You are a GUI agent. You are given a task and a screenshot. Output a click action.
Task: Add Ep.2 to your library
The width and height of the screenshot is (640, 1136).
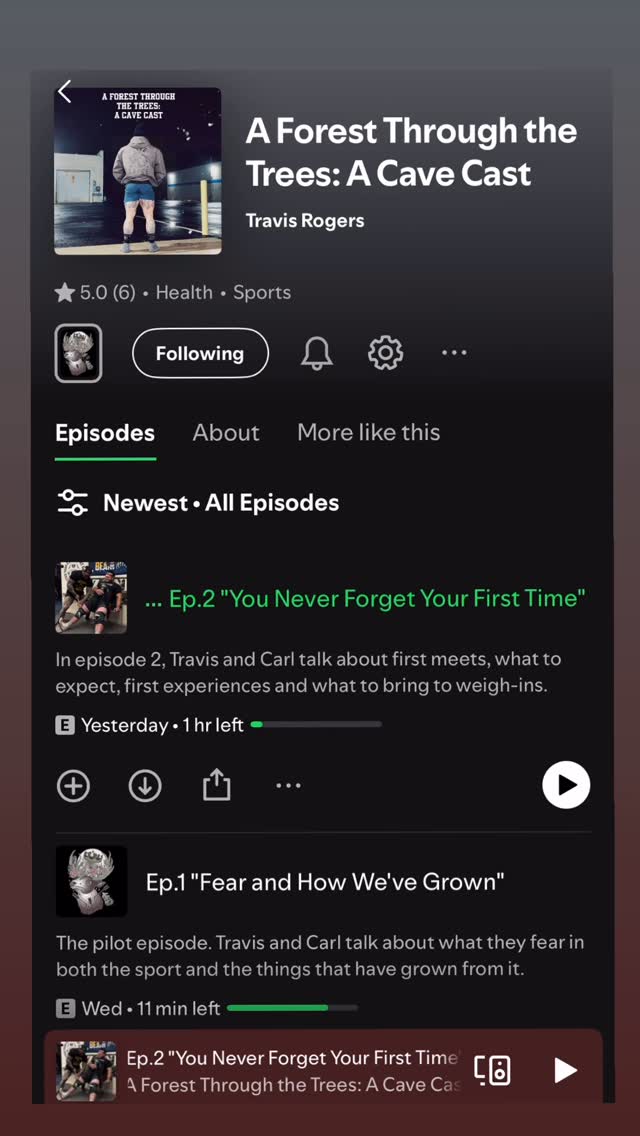tap(73, 786)
